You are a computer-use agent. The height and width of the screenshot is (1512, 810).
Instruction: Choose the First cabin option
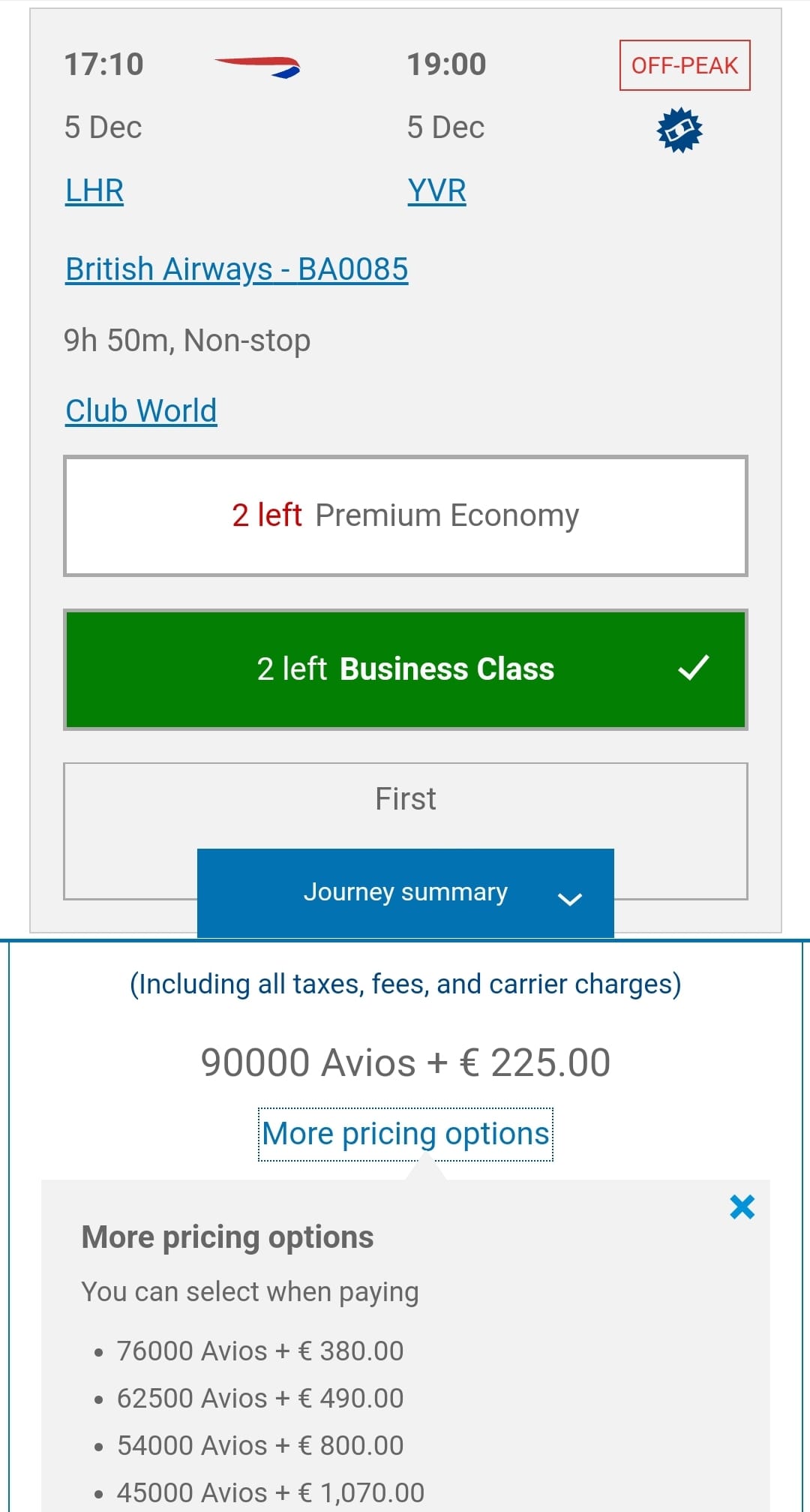click(405, 800)
